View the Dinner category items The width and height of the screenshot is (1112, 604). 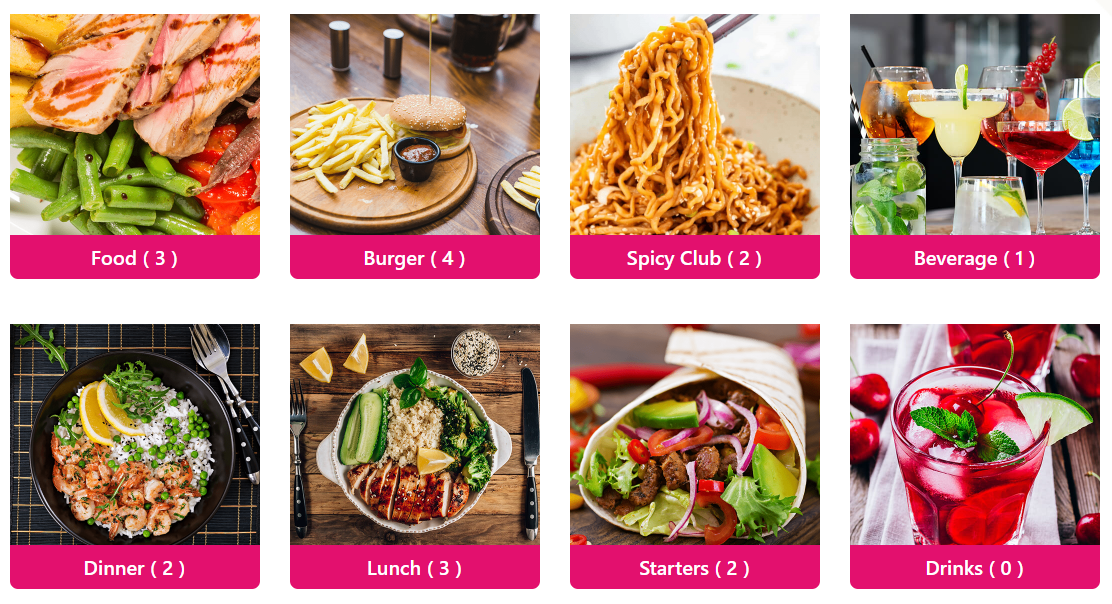point(135,456)
